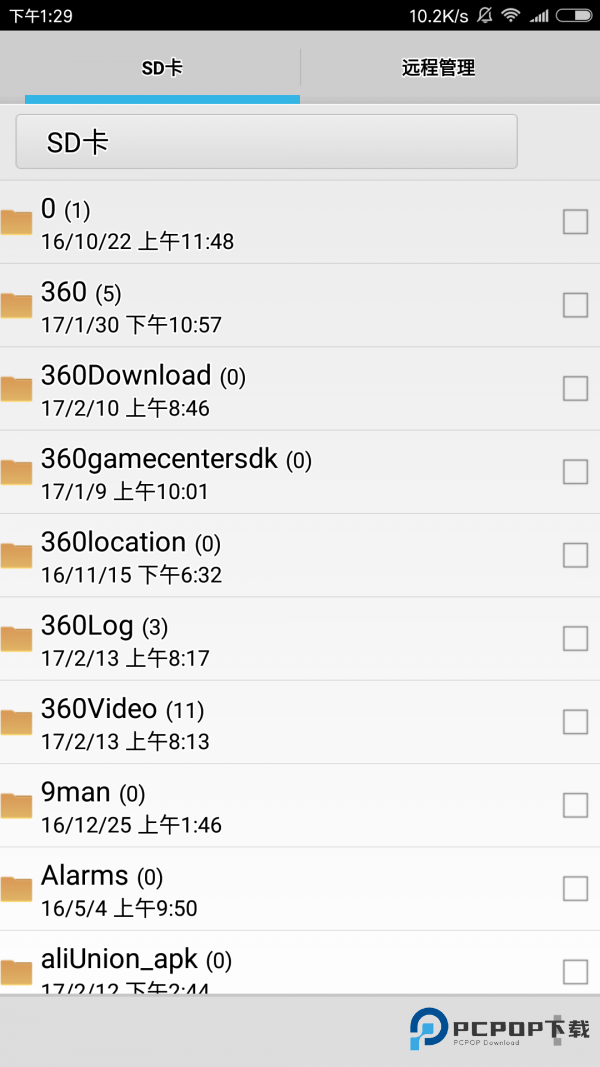Mark the 360gamecentersdk checkbox
The image size is (600, 1067).
coord(575,471)
